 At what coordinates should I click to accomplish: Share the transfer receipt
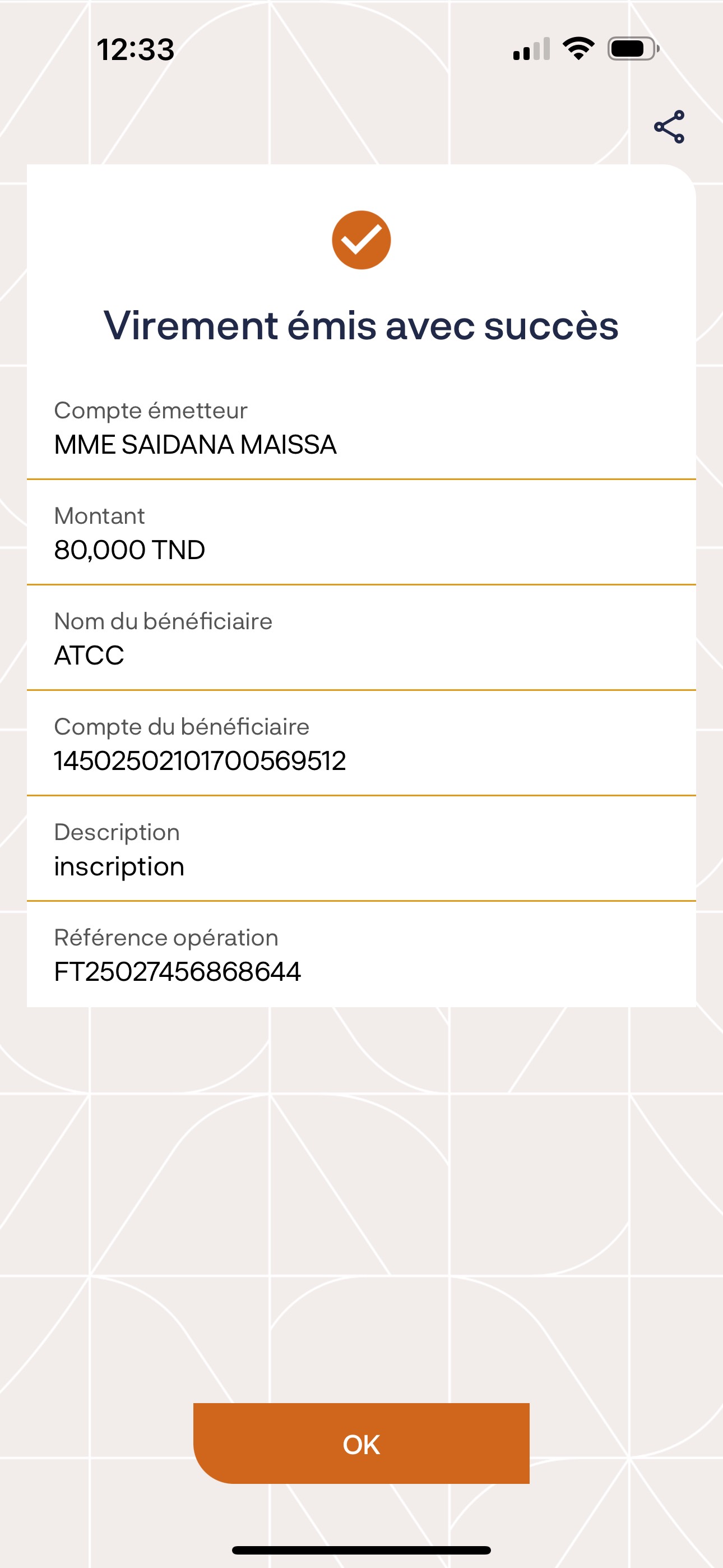tap(669, 127)
